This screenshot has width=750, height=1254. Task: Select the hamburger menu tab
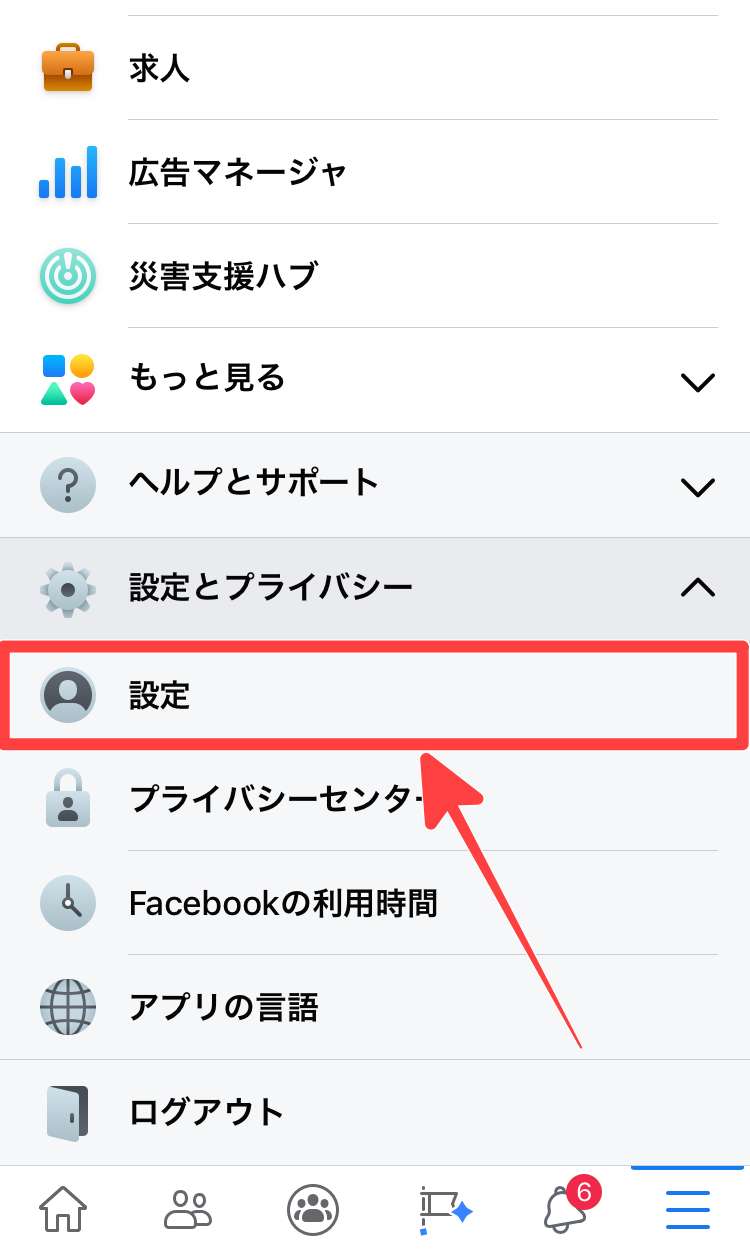[688, 1209]
